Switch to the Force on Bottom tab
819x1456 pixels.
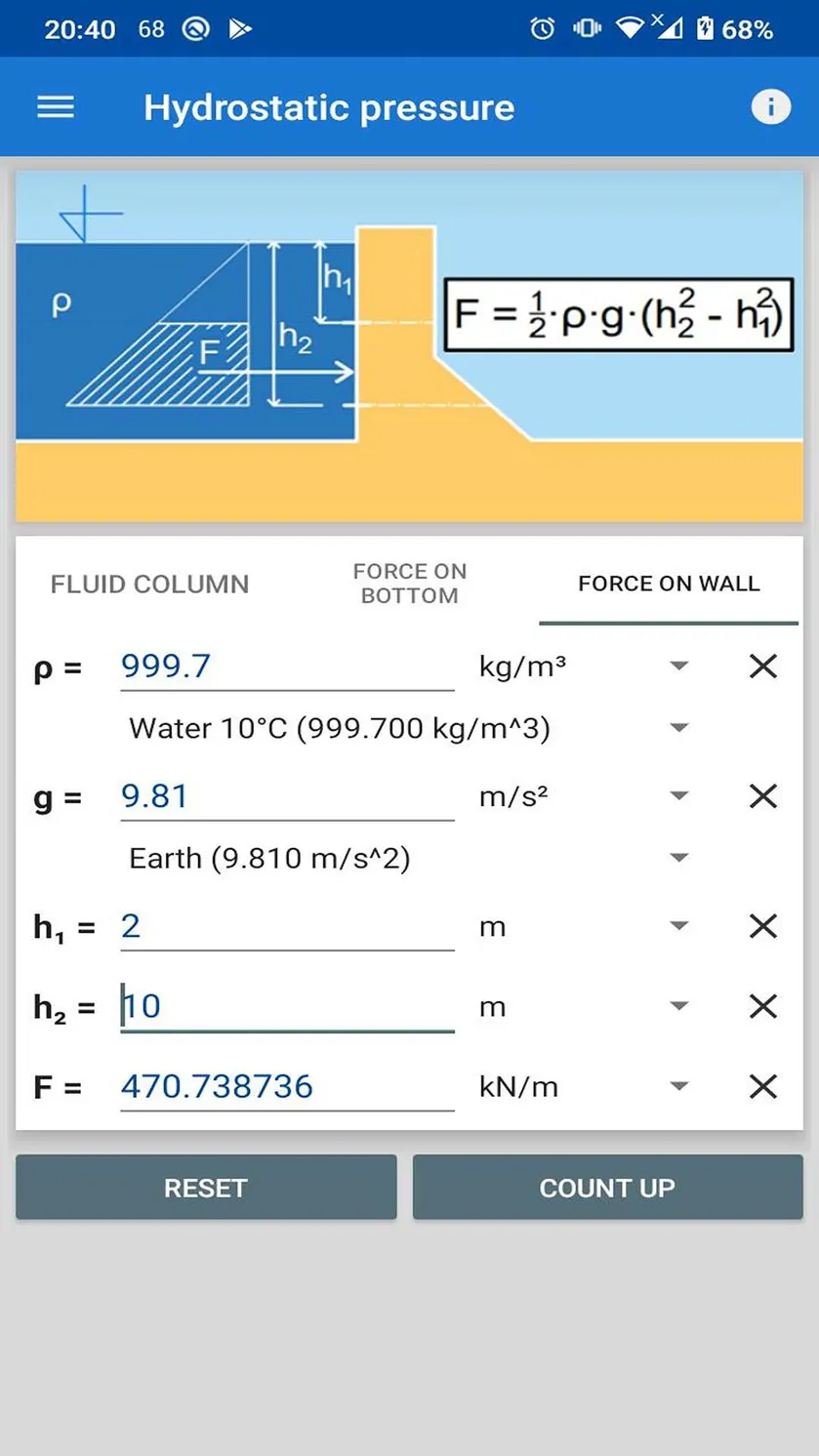point(410,584)
